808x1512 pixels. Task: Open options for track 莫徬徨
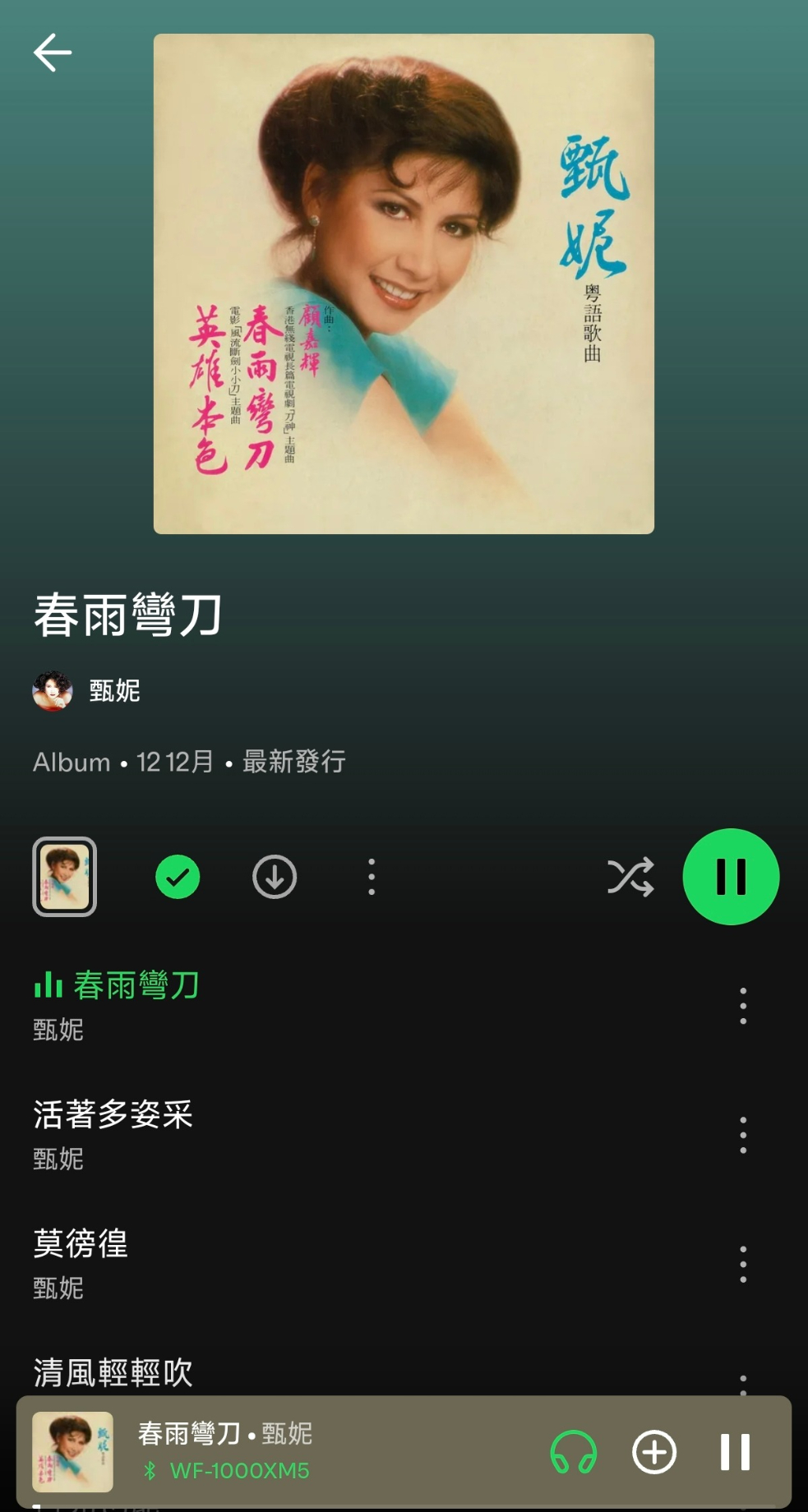[x=743, y=1264]
